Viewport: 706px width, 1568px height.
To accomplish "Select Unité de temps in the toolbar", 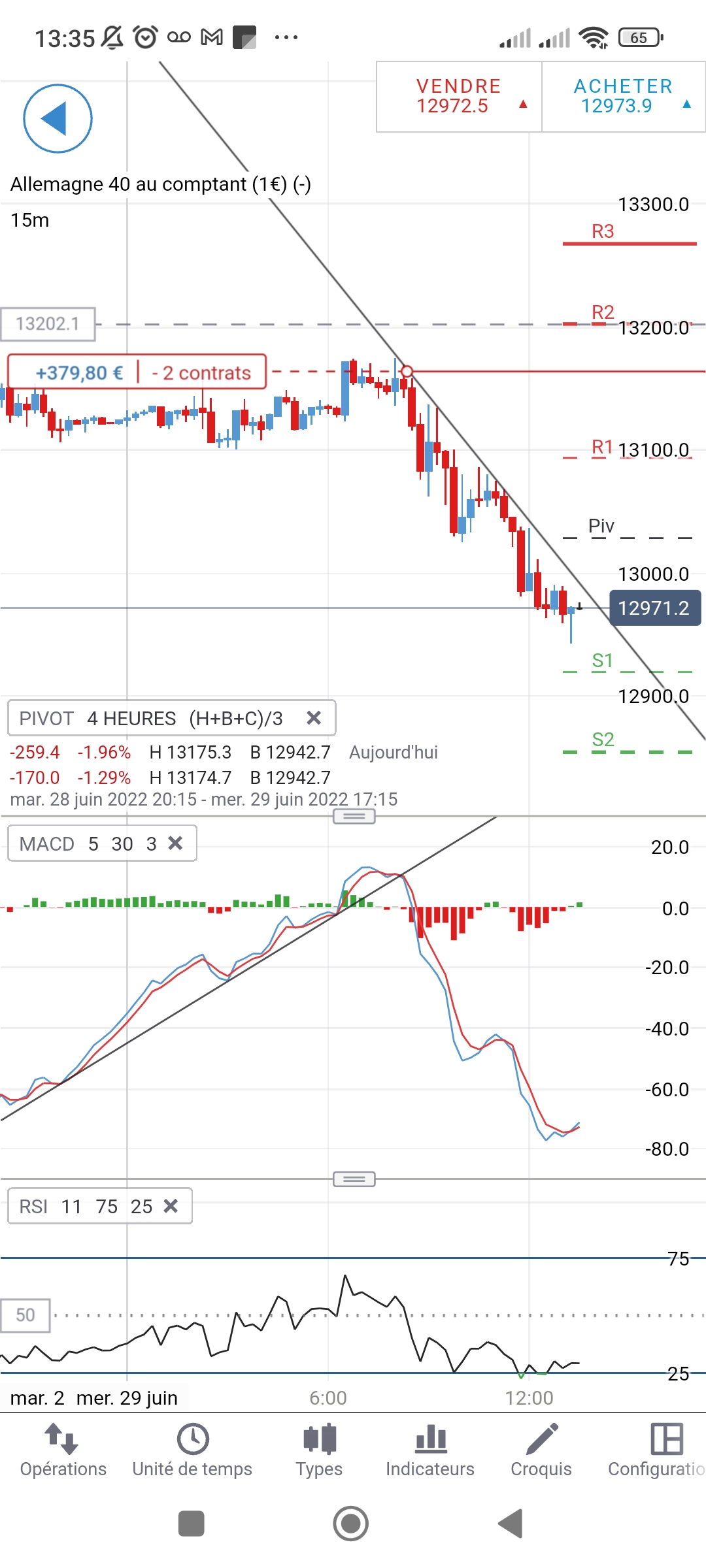I will tap(192, 1451).
